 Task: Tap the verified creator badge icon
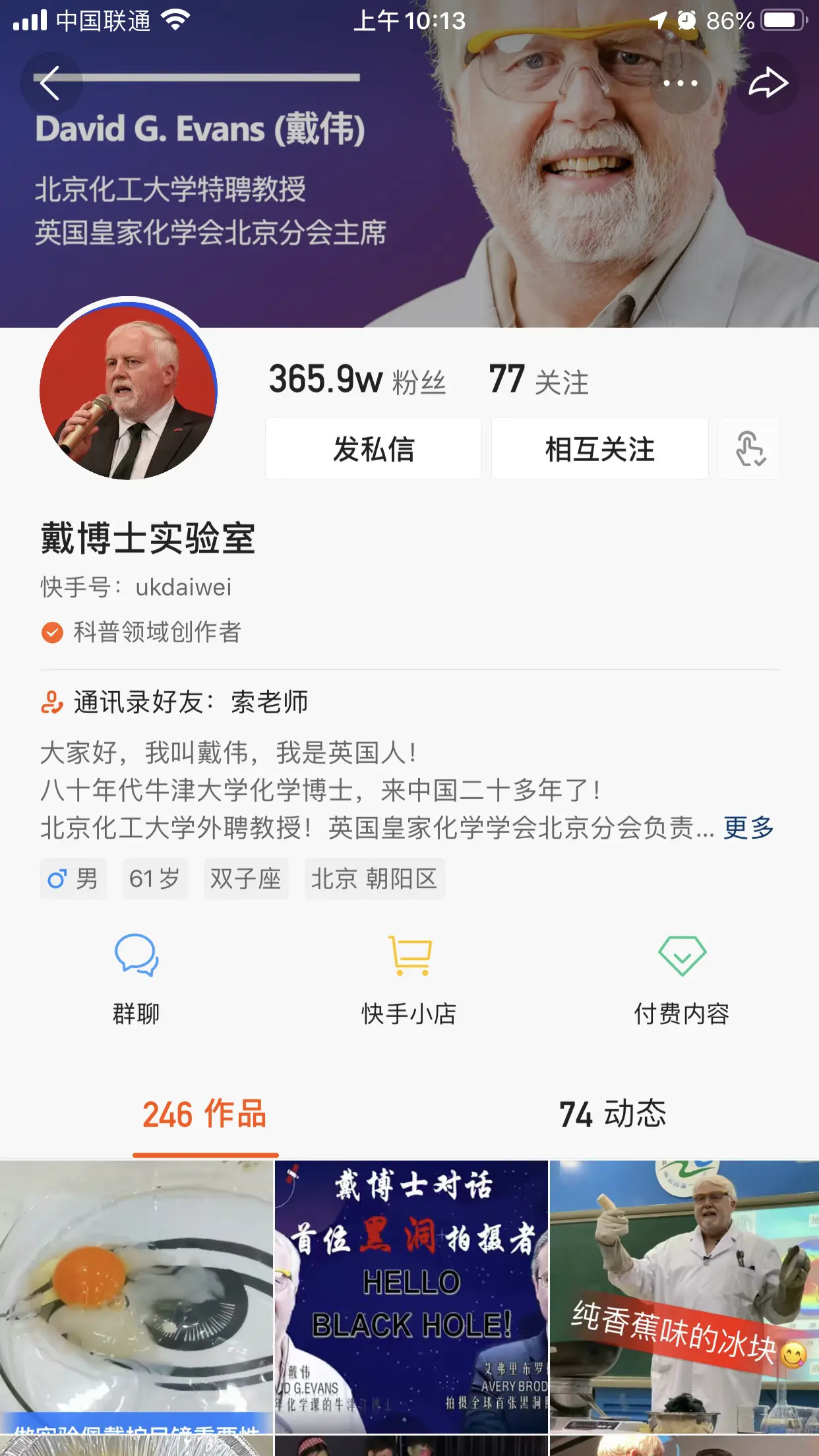click(52, 632)
